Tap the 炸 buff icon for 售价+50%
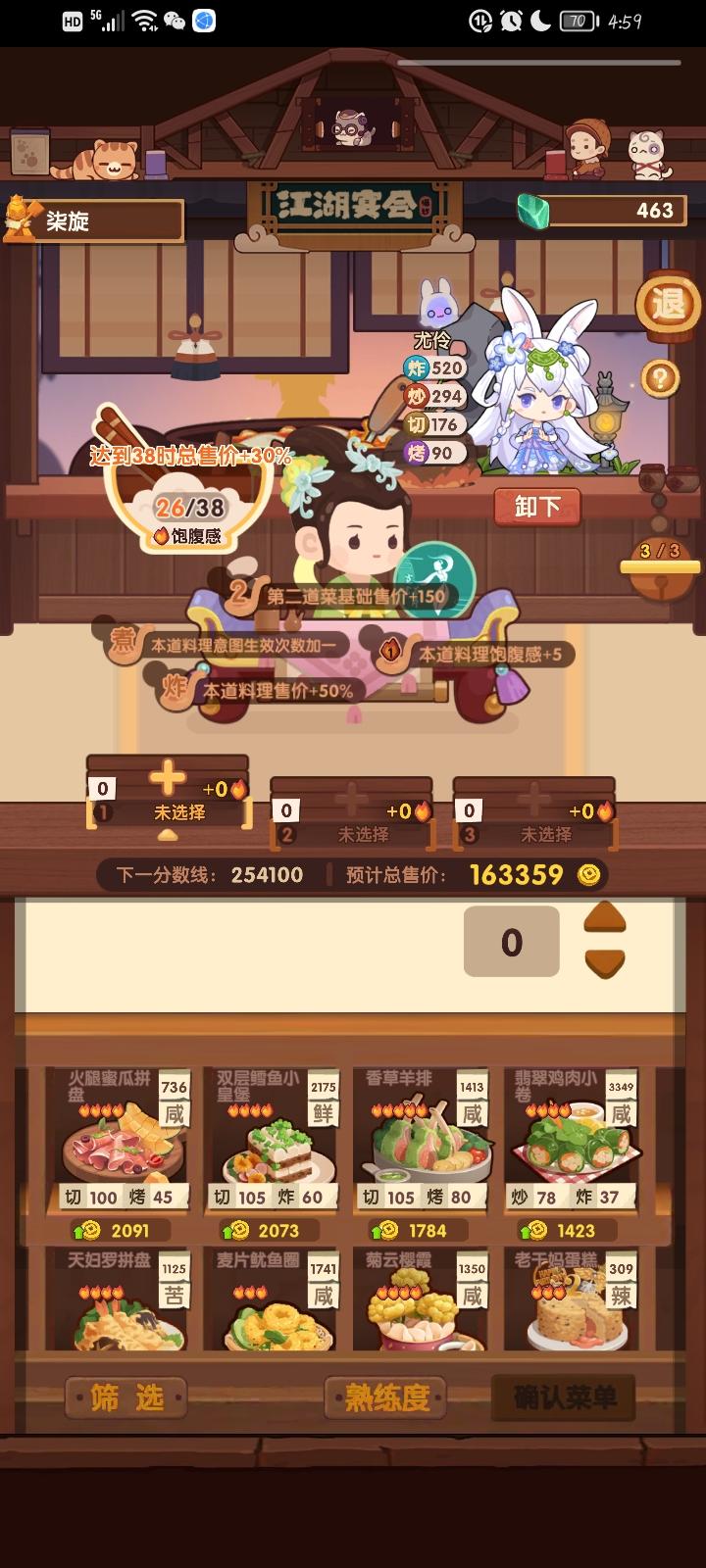The height and width of the screenshot is (1568, 706). pyautogui.click(x=173, y=689)
